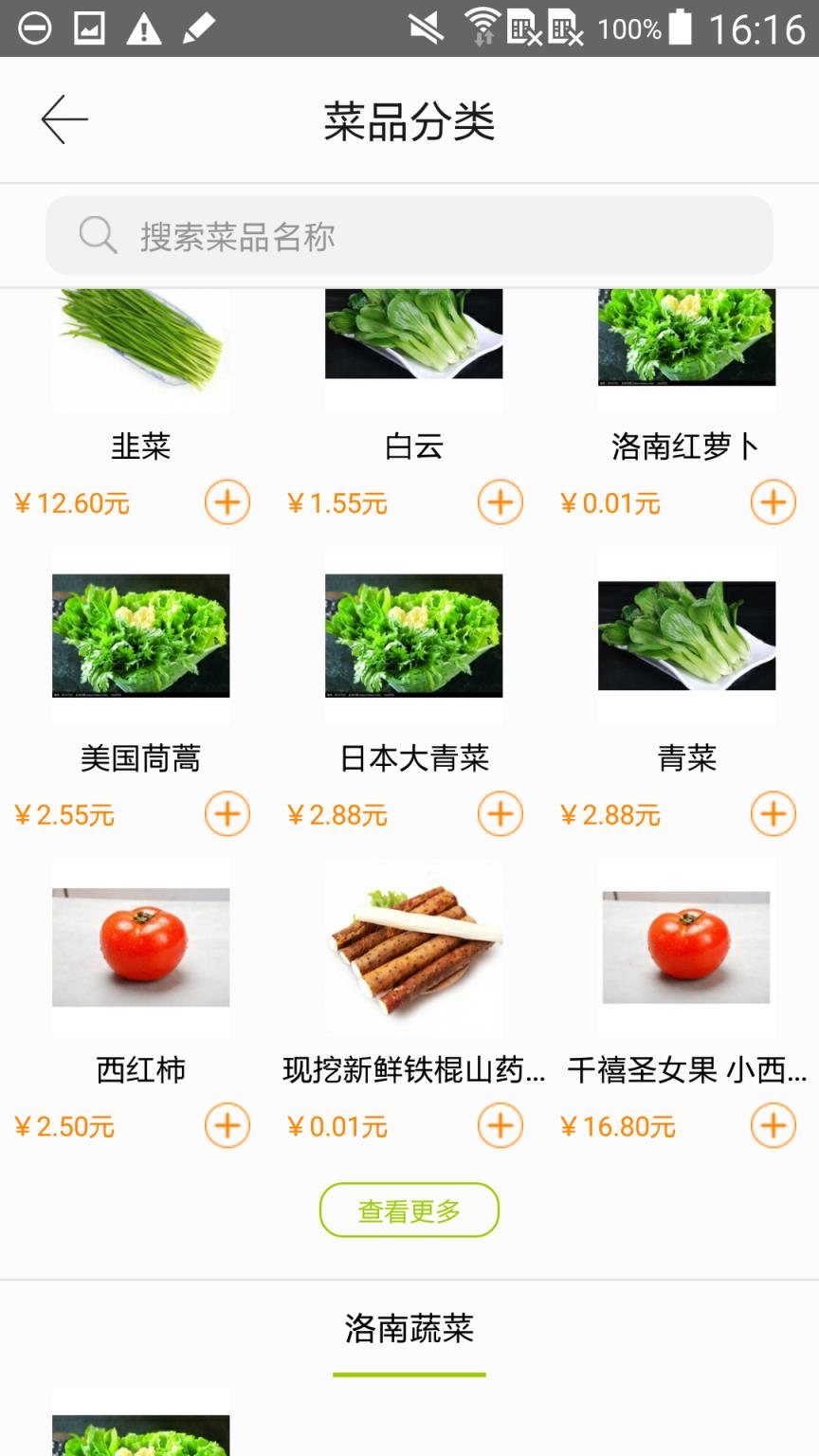Add 西红柿 to cart with plus icon

click(226, 1125)
